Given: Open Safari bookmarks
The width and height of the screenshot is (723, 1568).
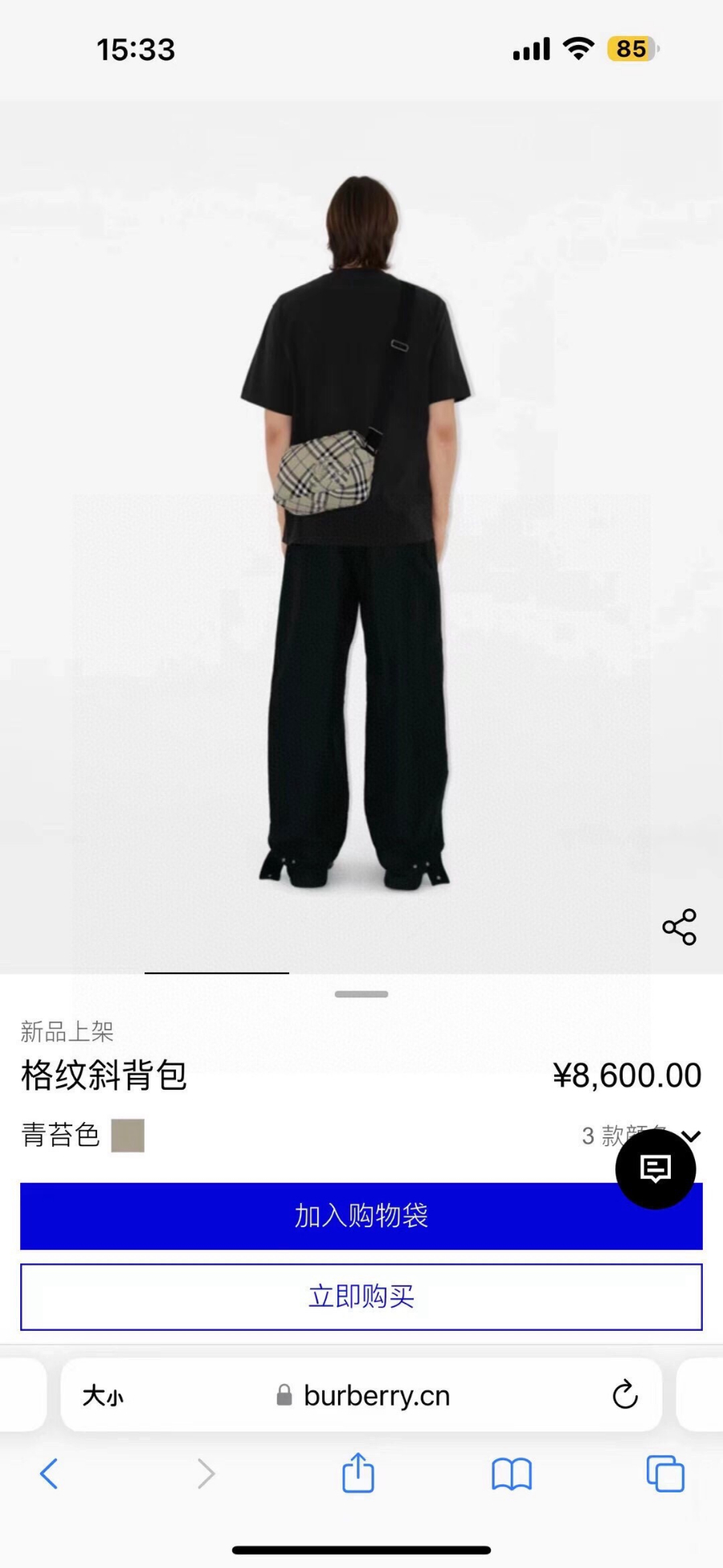Looking at the screenshot, I should [512, 1474].
